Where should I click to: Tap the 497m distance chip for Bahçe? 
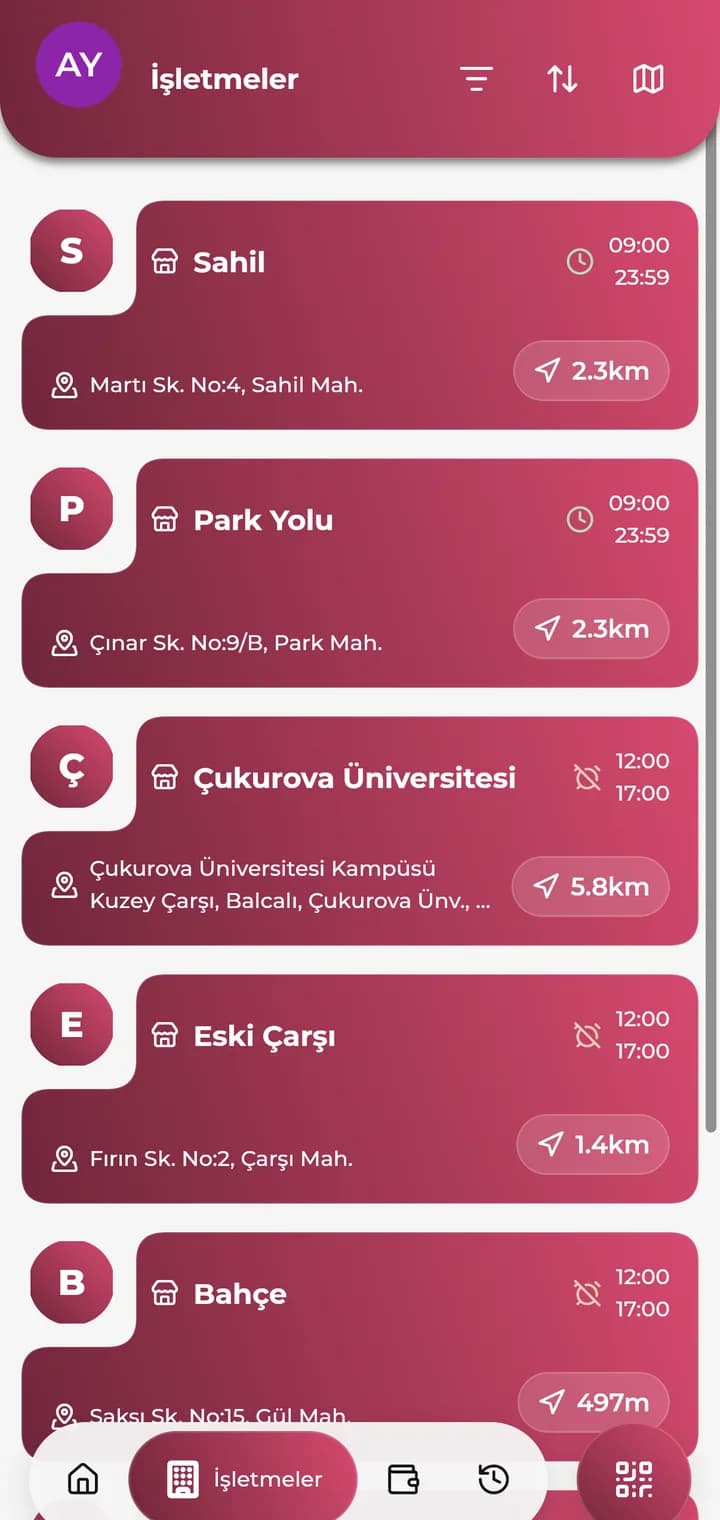point(594,1403)
